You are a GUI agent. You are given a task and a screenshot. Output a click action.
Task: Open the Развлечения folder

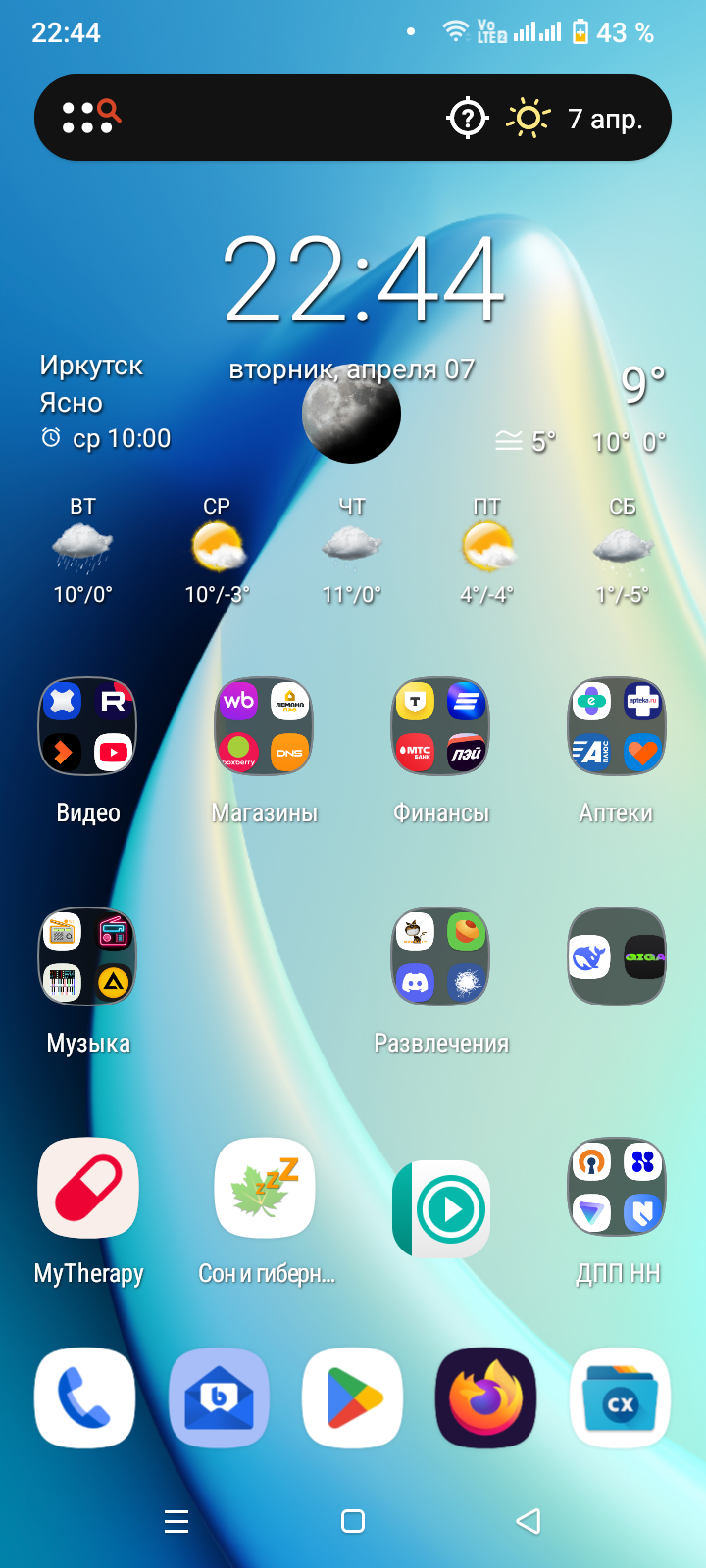coord(440,956)
